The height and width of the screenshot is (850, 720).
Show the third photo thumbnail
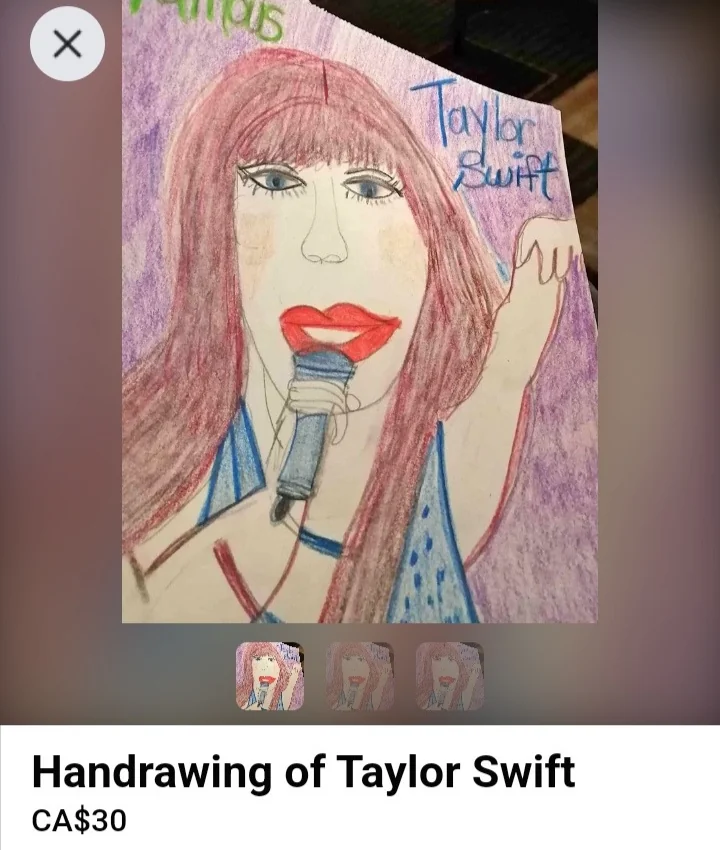tap(450, 676)
